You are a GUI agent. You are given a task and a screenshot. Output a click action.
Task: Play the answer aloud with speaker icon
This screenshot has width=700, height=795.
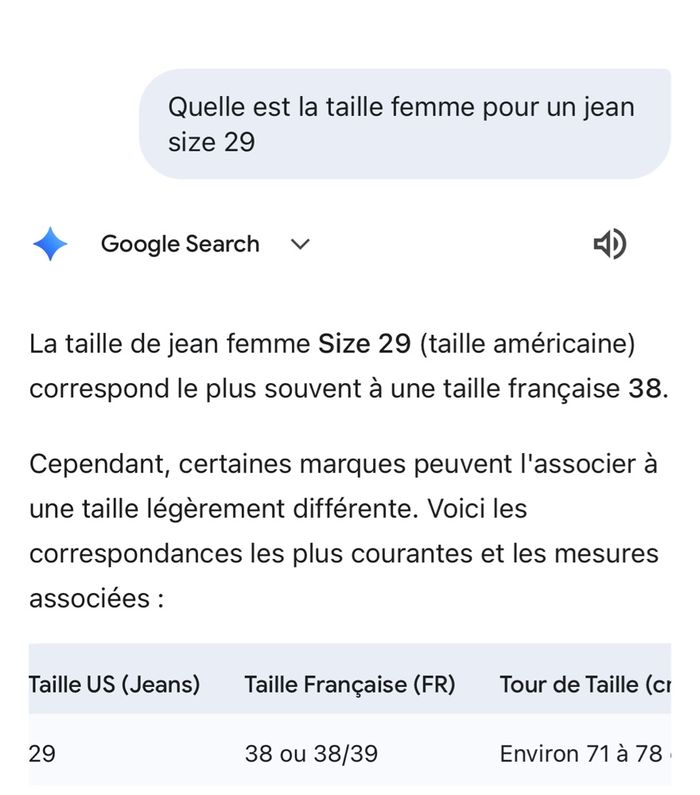coord(609,244)
